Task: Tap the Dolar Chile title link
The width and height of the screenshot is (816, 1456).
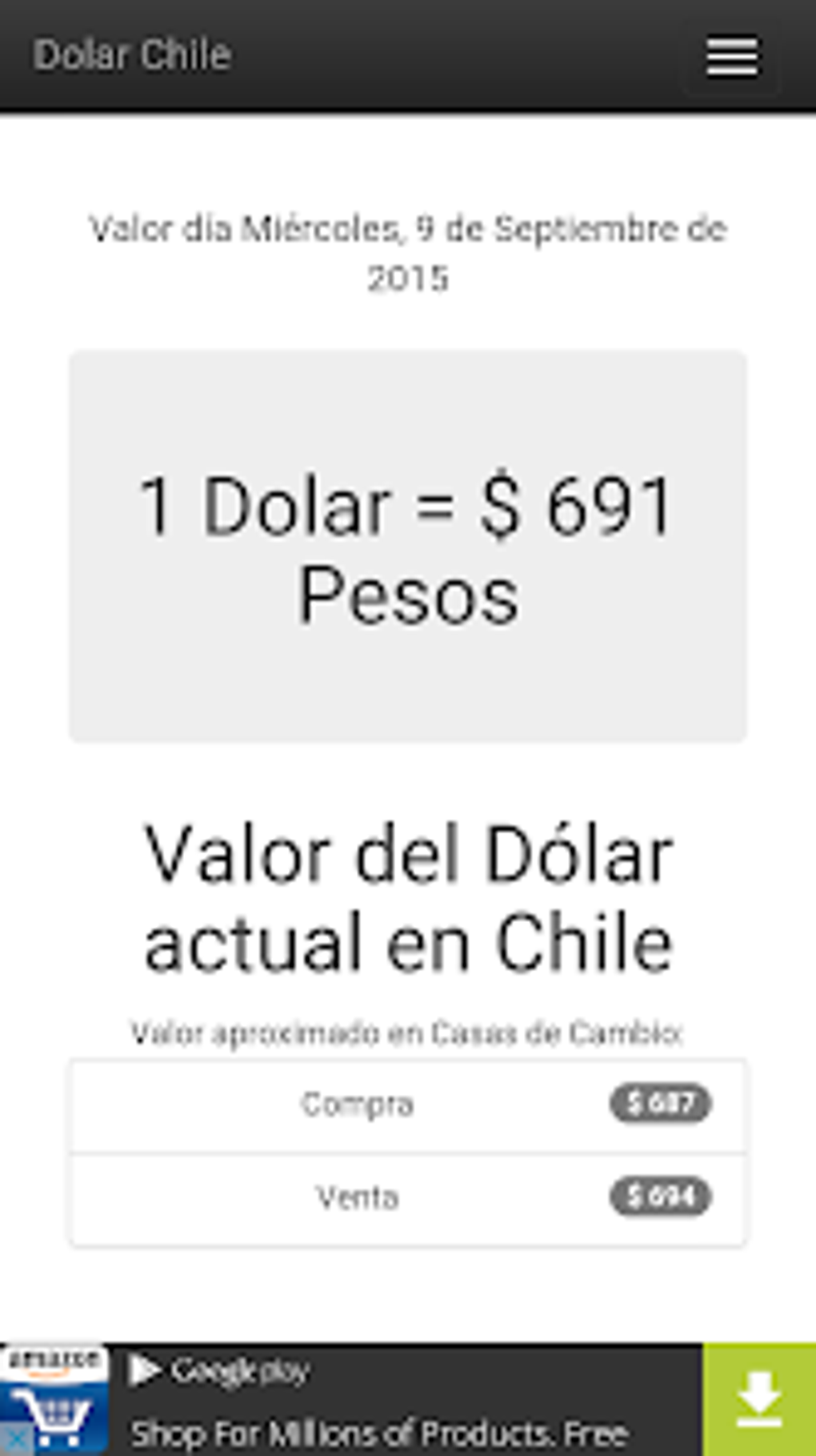Action: (x=133, y=55)
